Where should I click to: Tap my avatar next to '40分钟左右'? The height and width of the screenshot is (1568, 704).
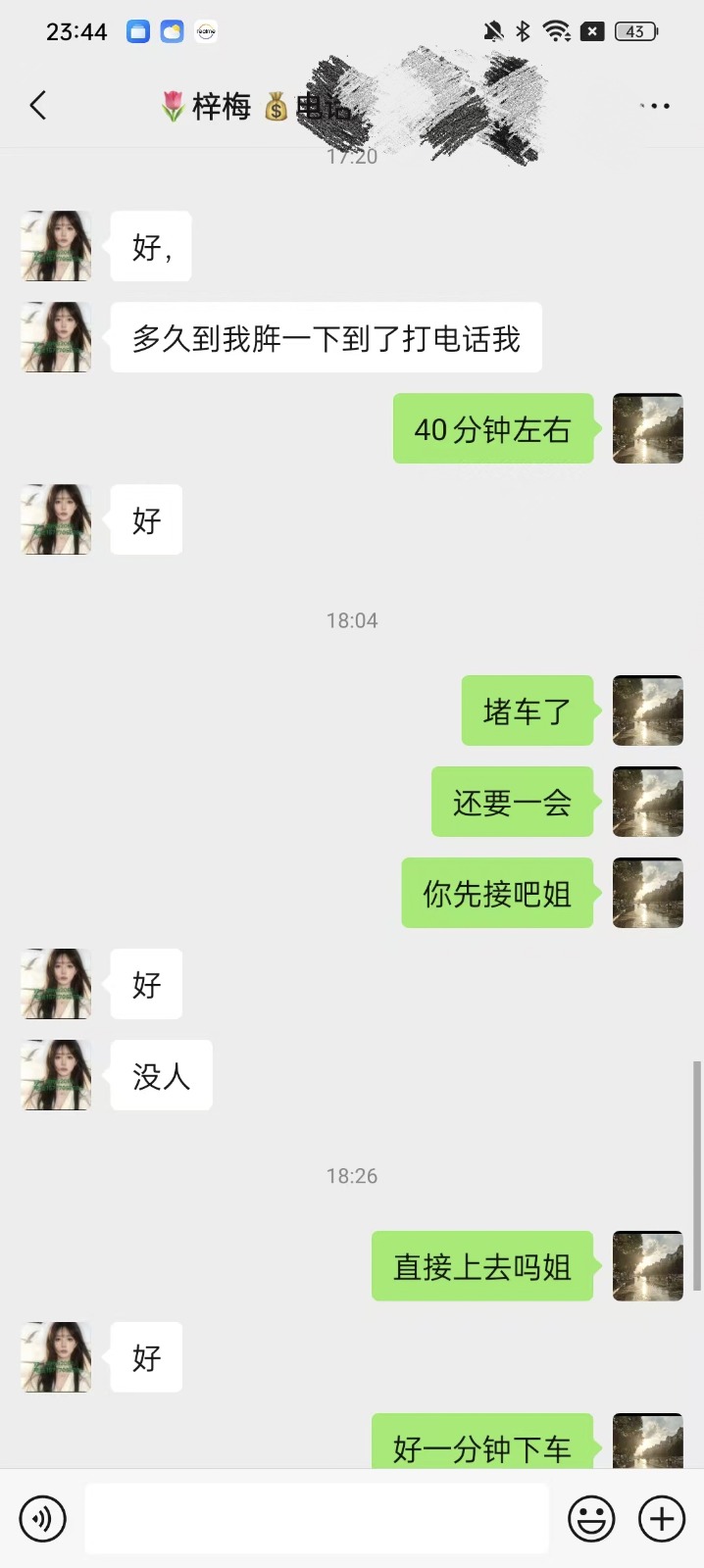(x=647, y=428)
